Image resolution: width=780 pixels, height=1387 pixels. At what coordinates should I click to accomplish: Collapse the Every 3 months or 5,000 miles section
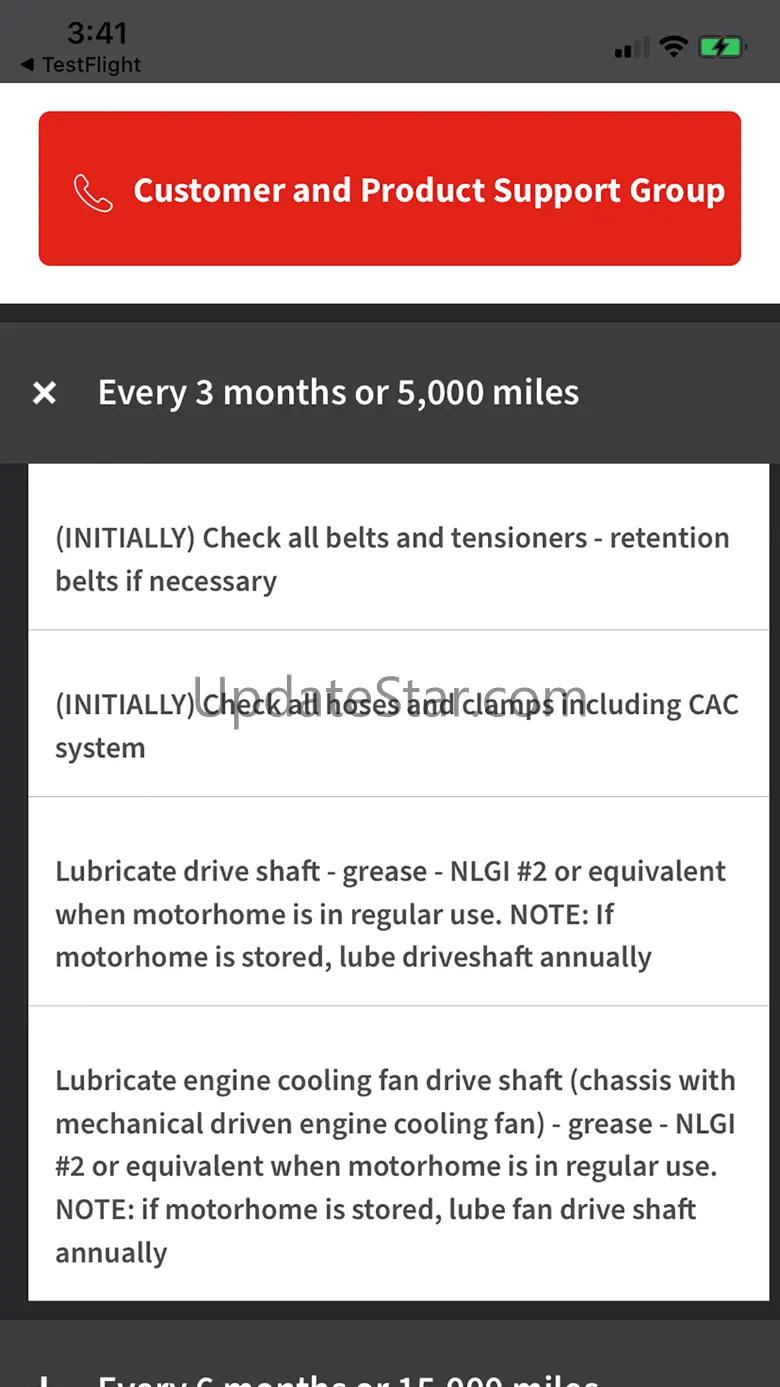point(44,393)
